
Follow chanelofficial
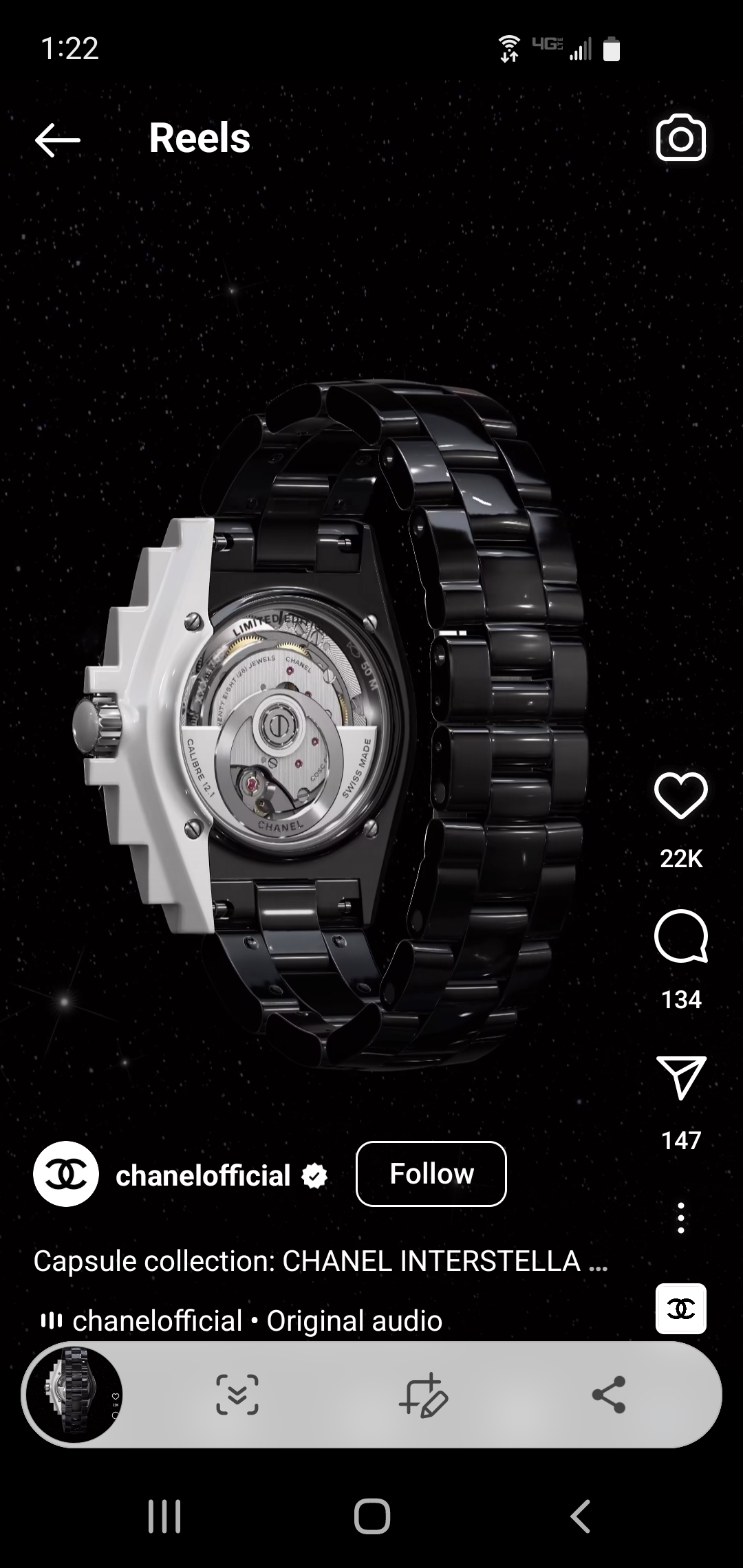(x=431, y=1174)
